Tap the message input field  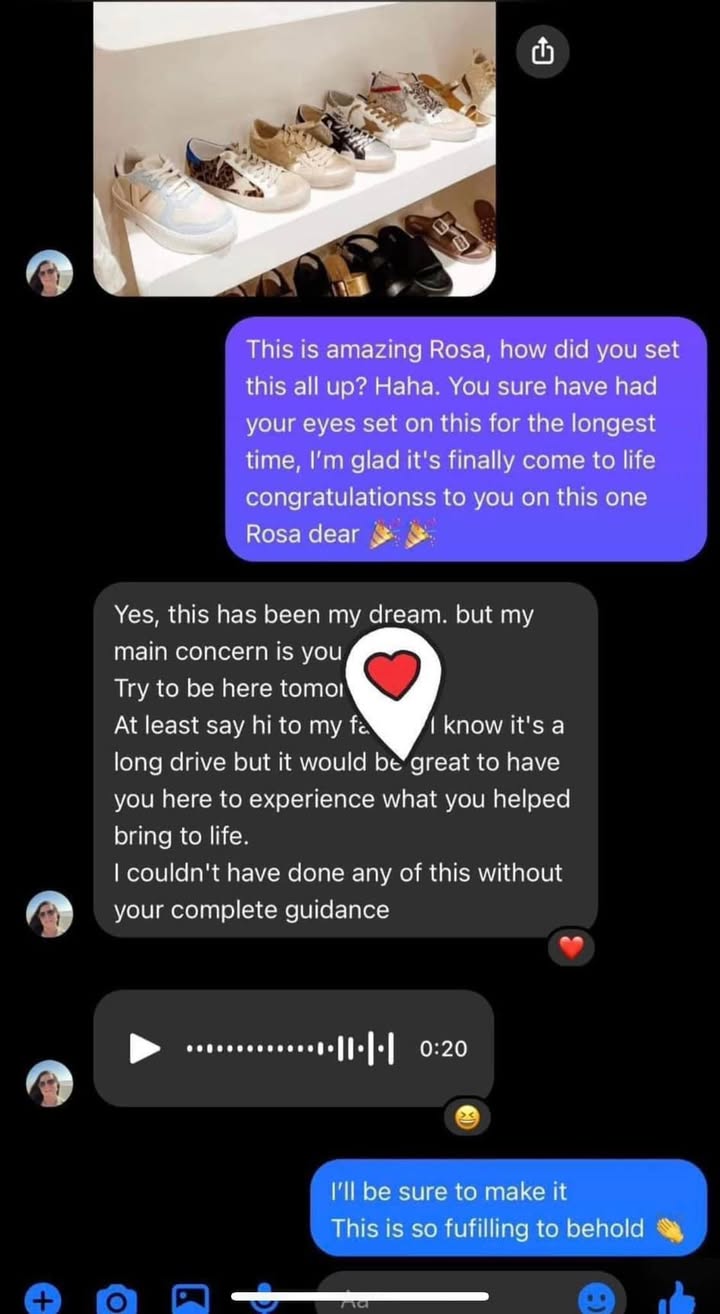tap(440, 1299)
